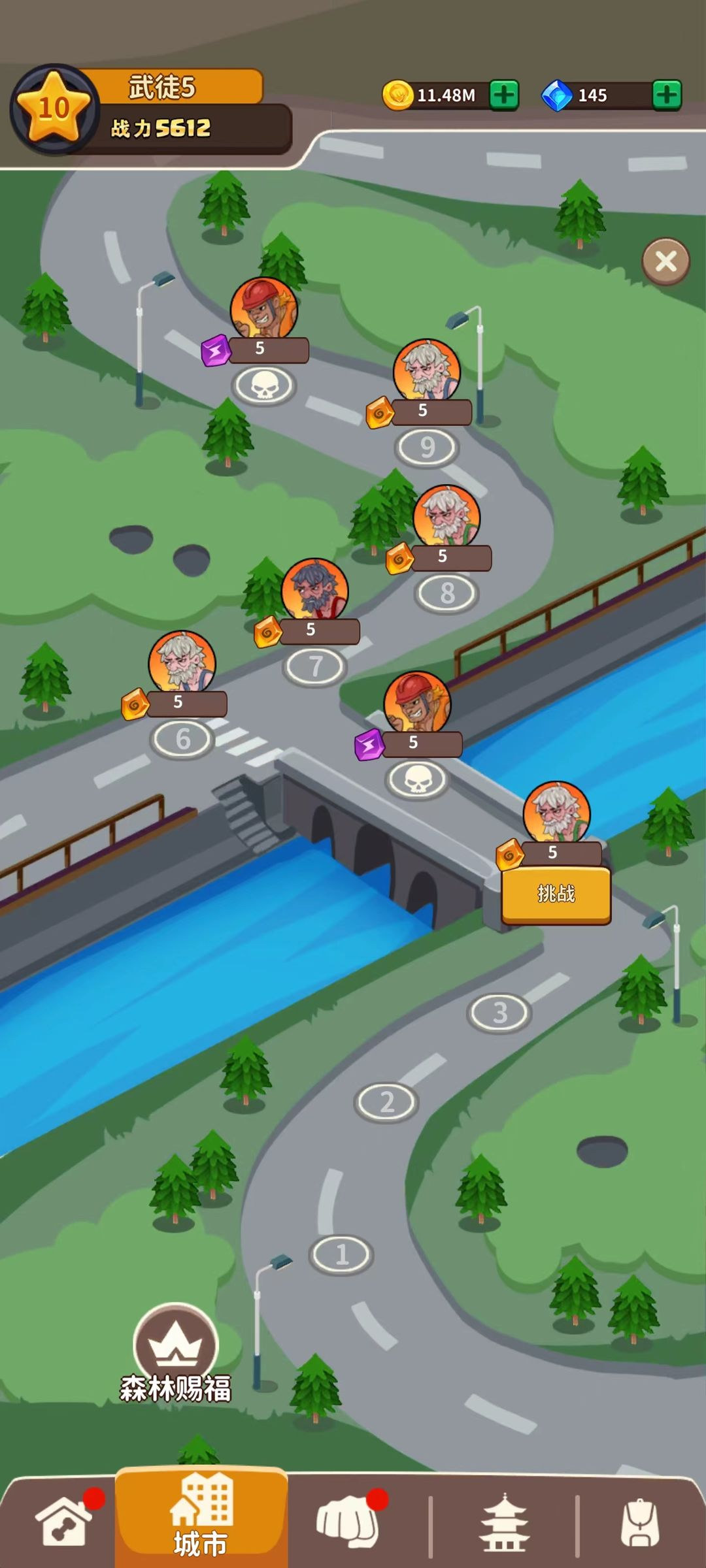Viewport: 706px width, 1568px height.
Task: Close the stage map
Action: point(665,261)
